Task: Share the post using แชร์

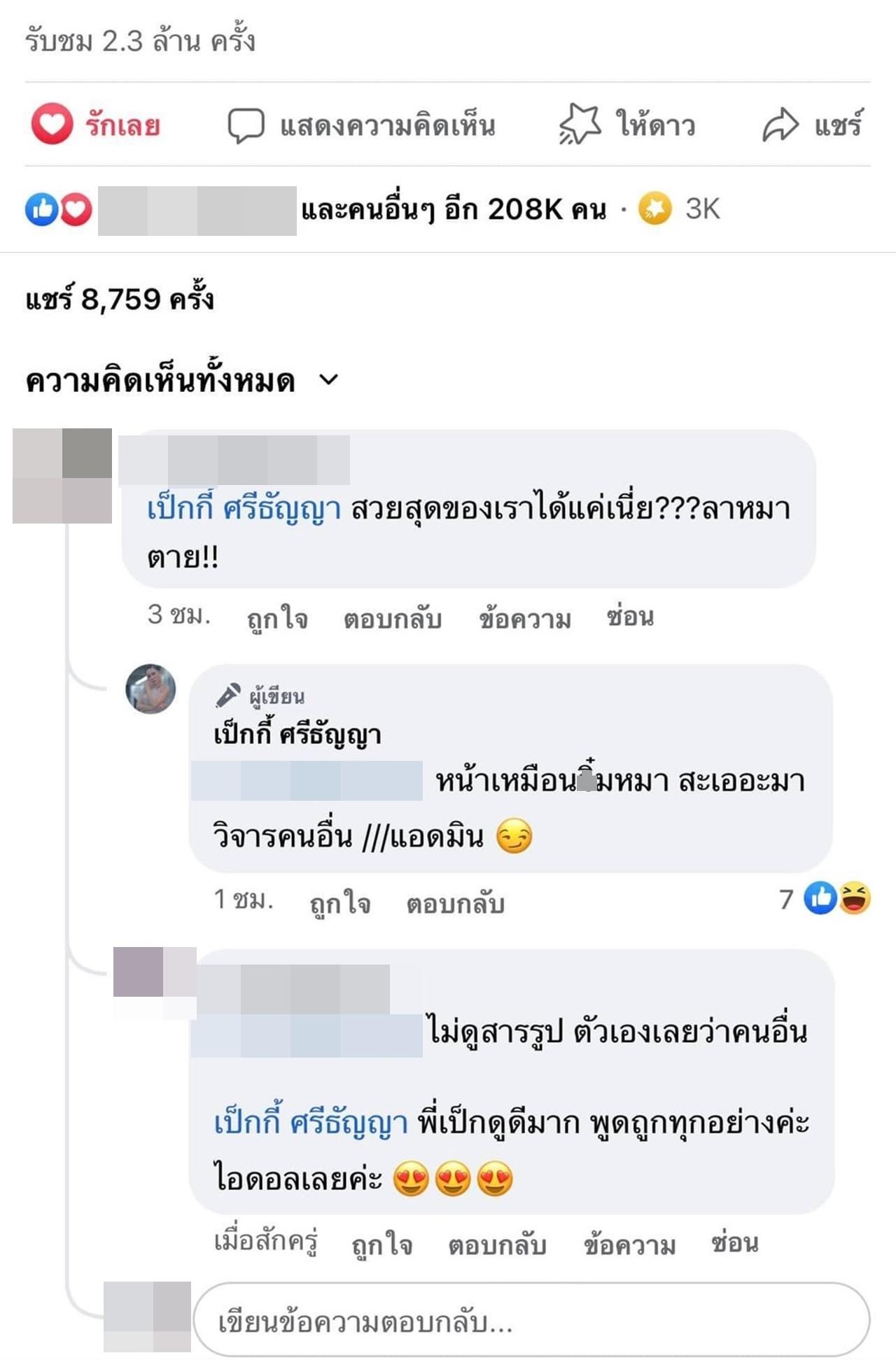Action: (x=812, y=125)
